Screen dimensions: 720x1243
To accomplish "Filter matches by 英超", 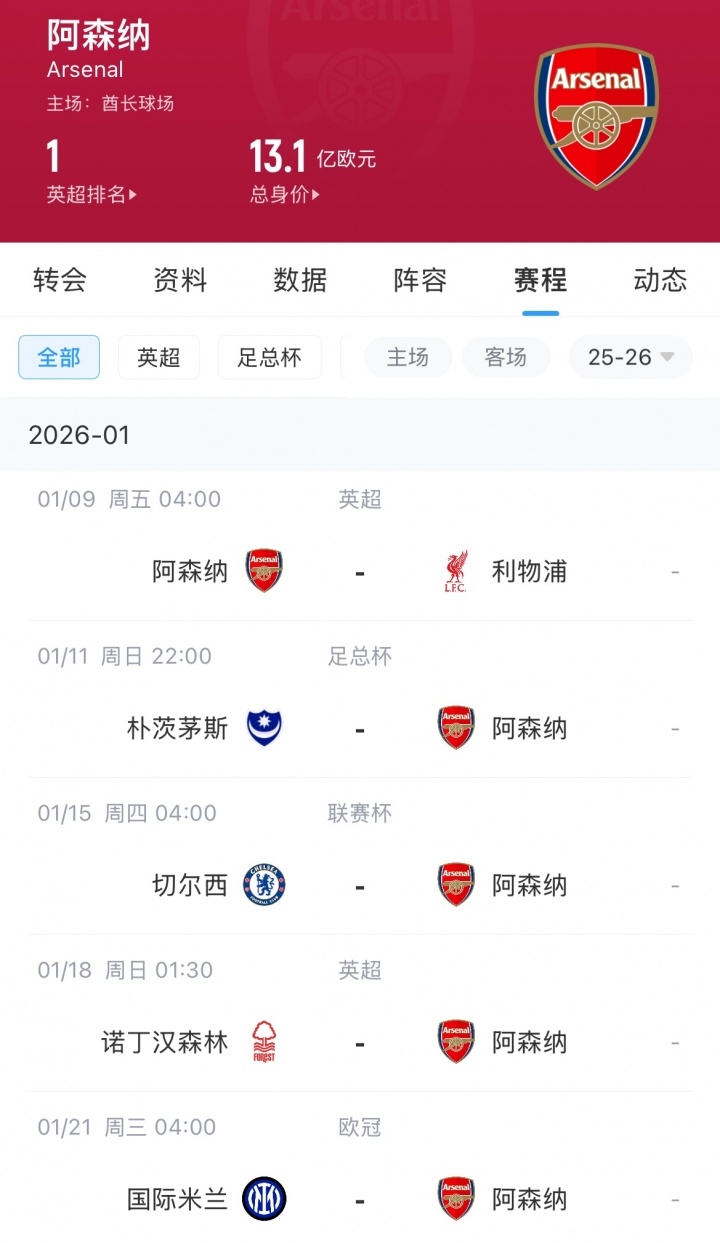I will point(159,357).
